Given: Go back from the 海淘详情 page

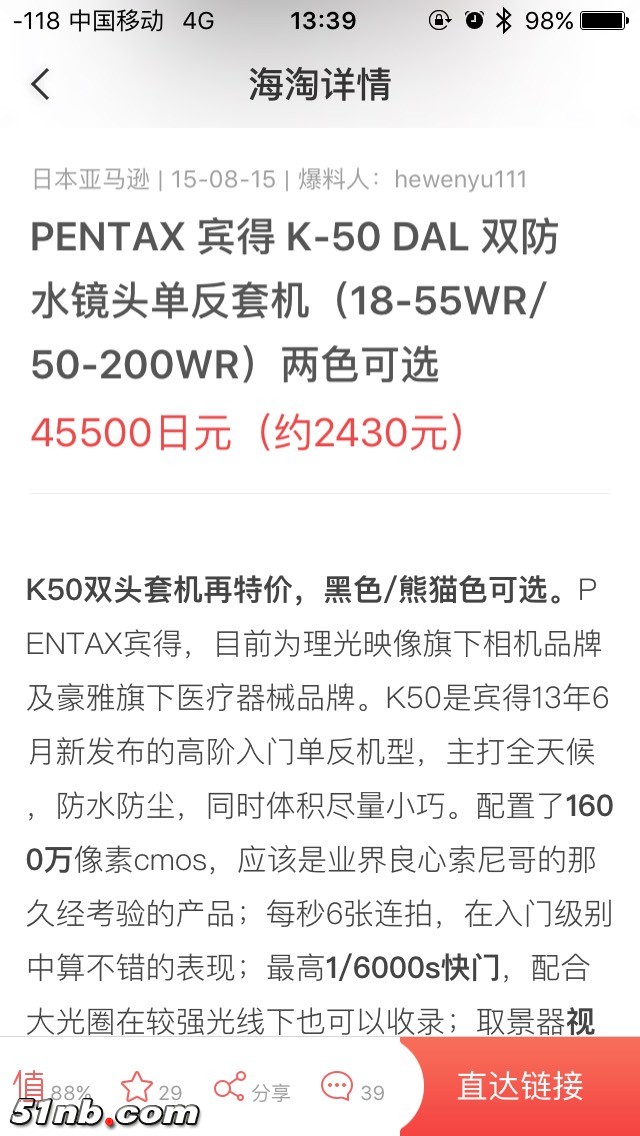Looking at the screenshot, I should click(40, 84).
